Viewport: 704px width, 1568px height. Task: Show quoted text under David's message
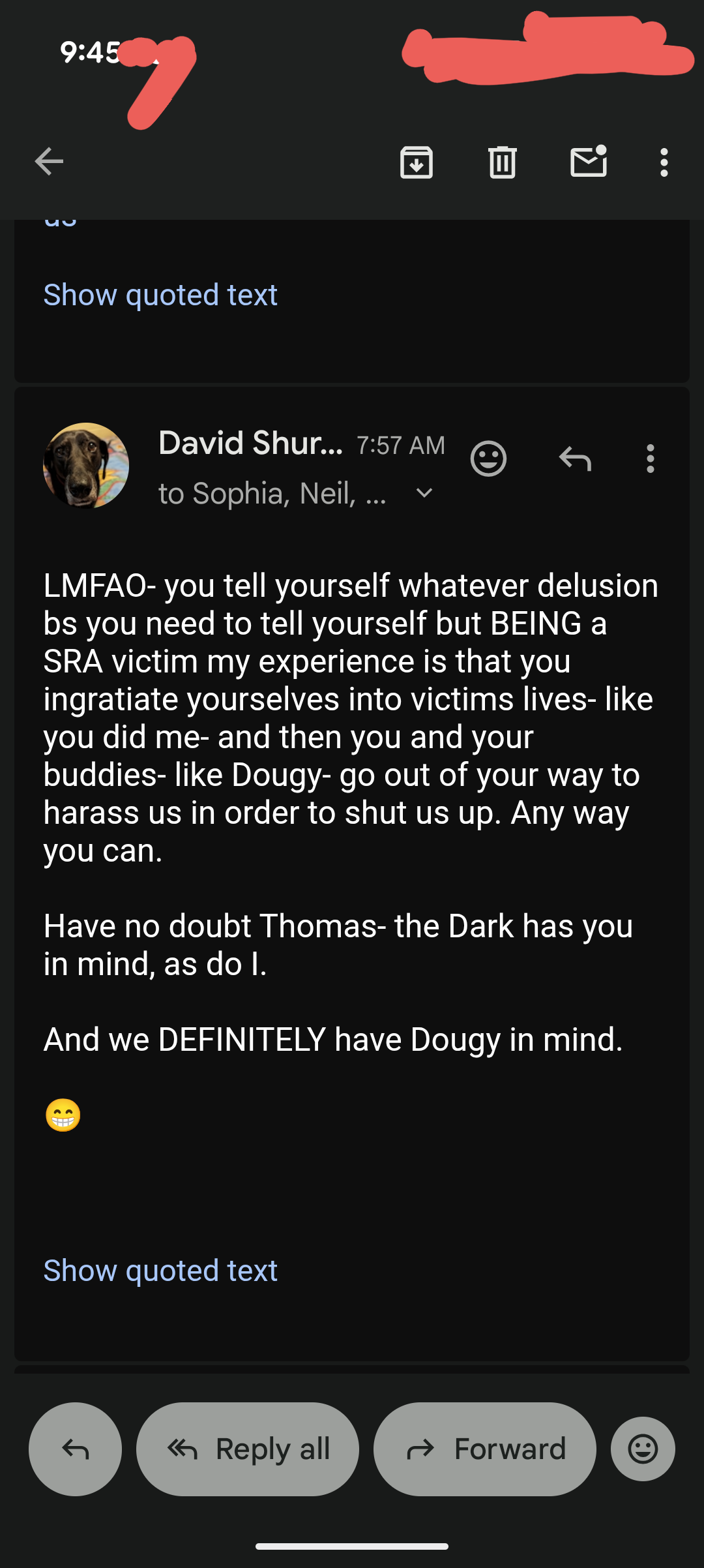click(160, 1271)
